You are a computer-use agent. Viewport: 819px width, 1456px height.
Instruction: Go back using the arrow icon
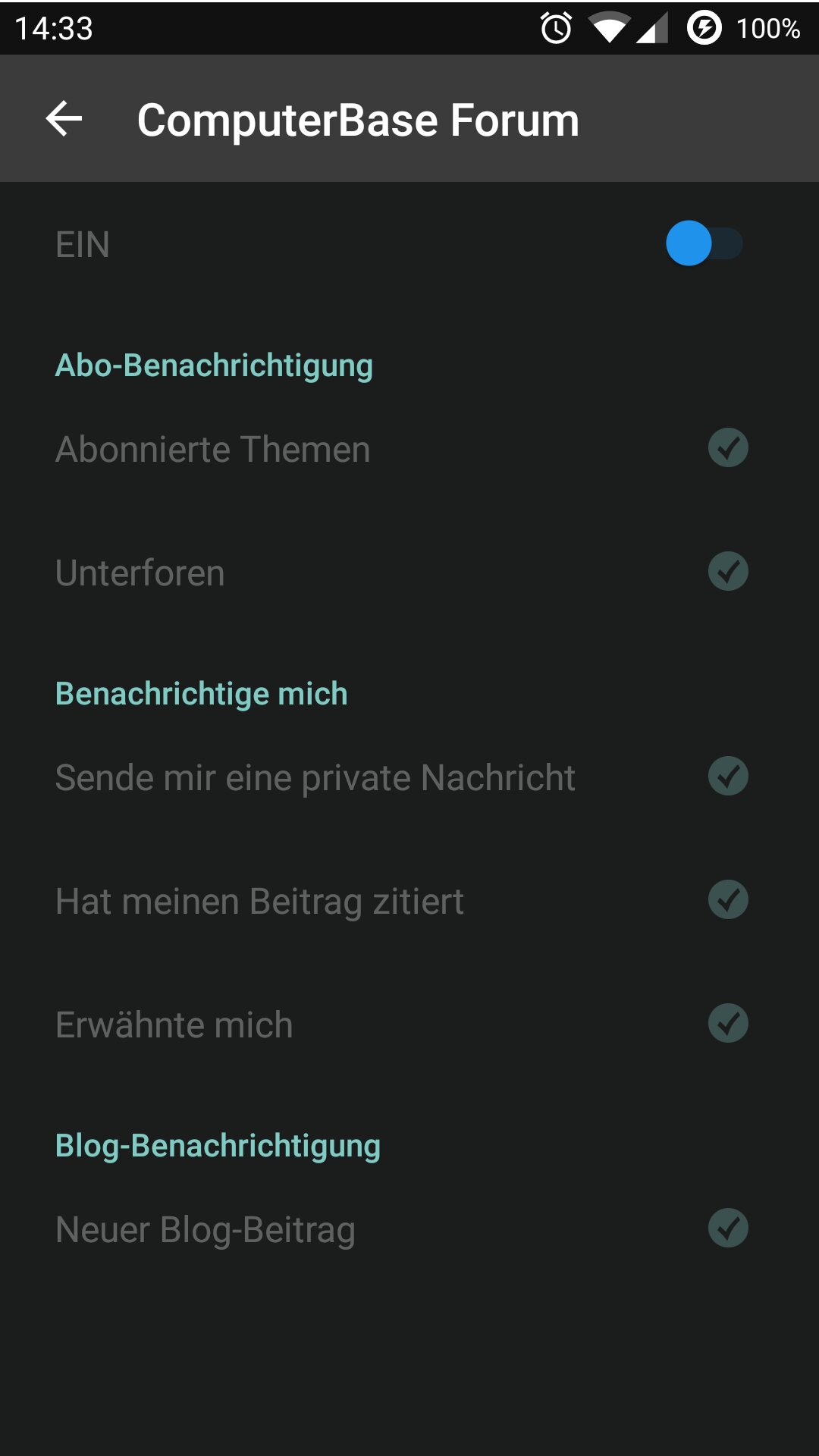tap(64, 119)
